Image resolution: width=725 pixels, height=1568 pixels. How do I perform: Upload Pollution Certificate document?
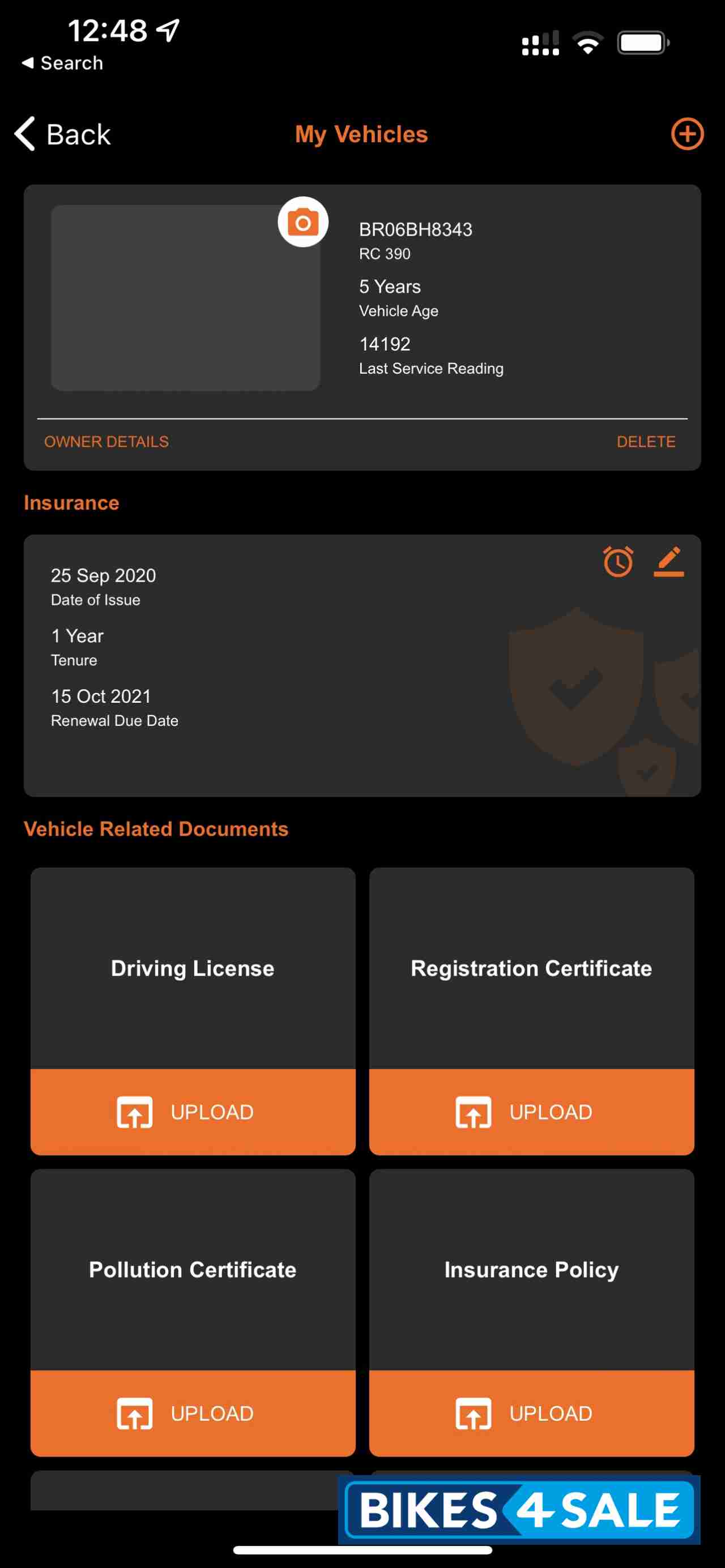pyautogui.click(x=193, y=1413)
